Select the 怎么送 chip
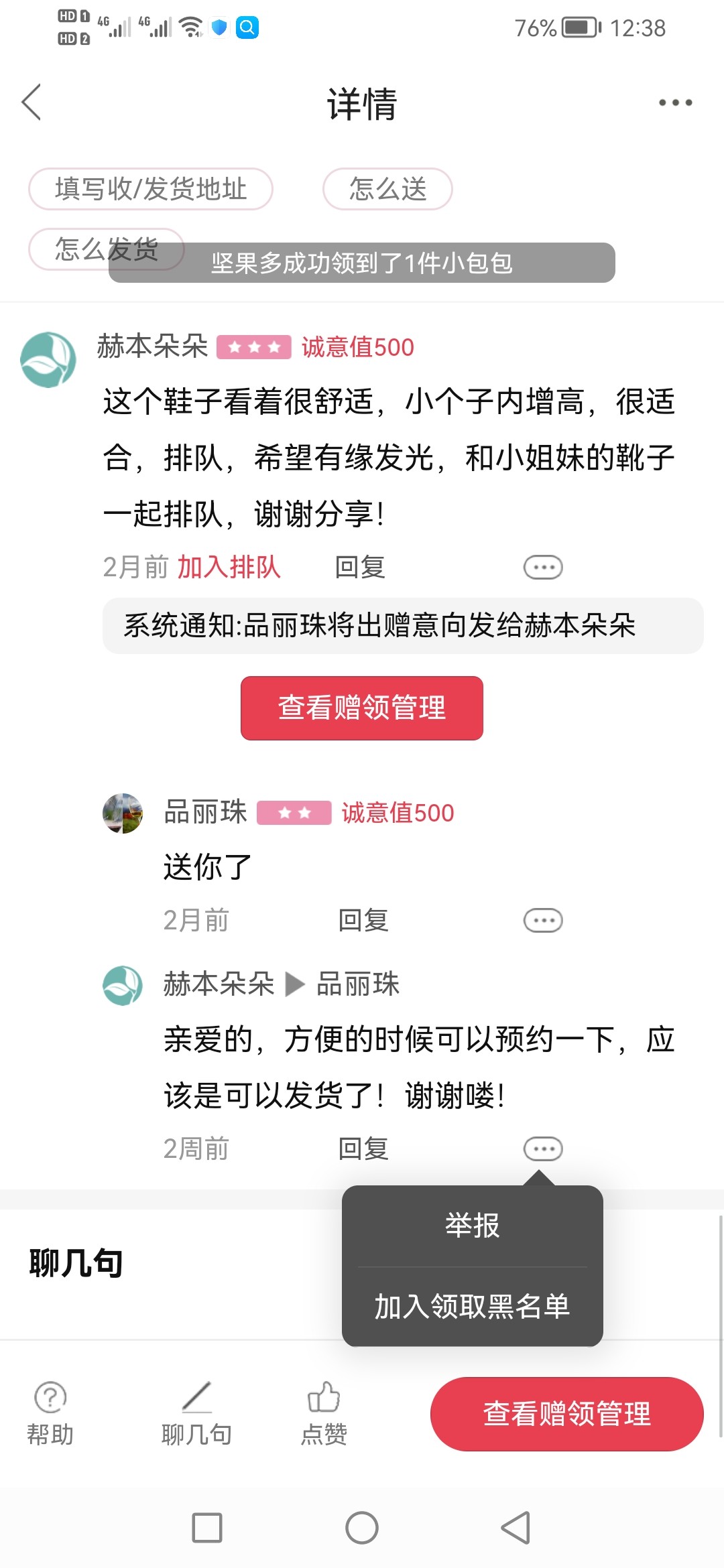This screenshot has height=1568, width=724. [387, 189]
